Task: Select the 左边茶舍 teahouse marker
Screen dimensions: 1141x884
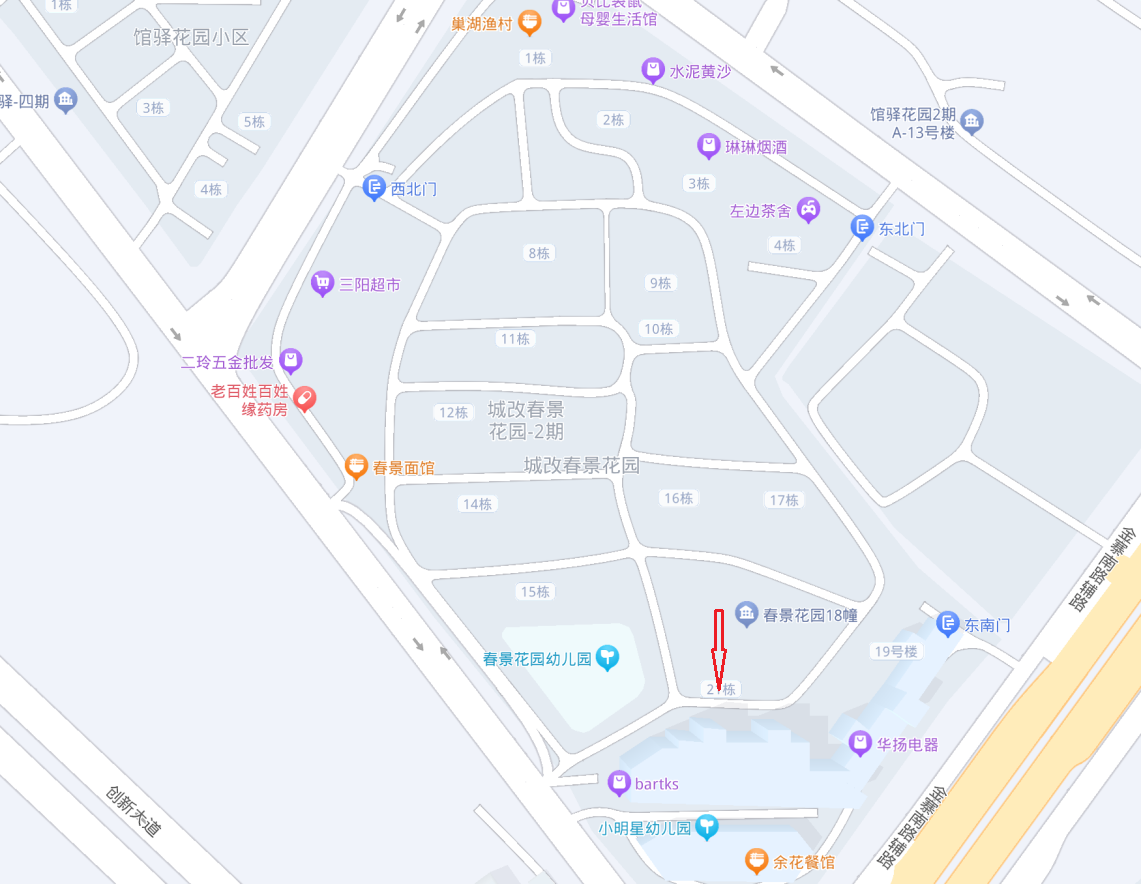Action: 809,210
